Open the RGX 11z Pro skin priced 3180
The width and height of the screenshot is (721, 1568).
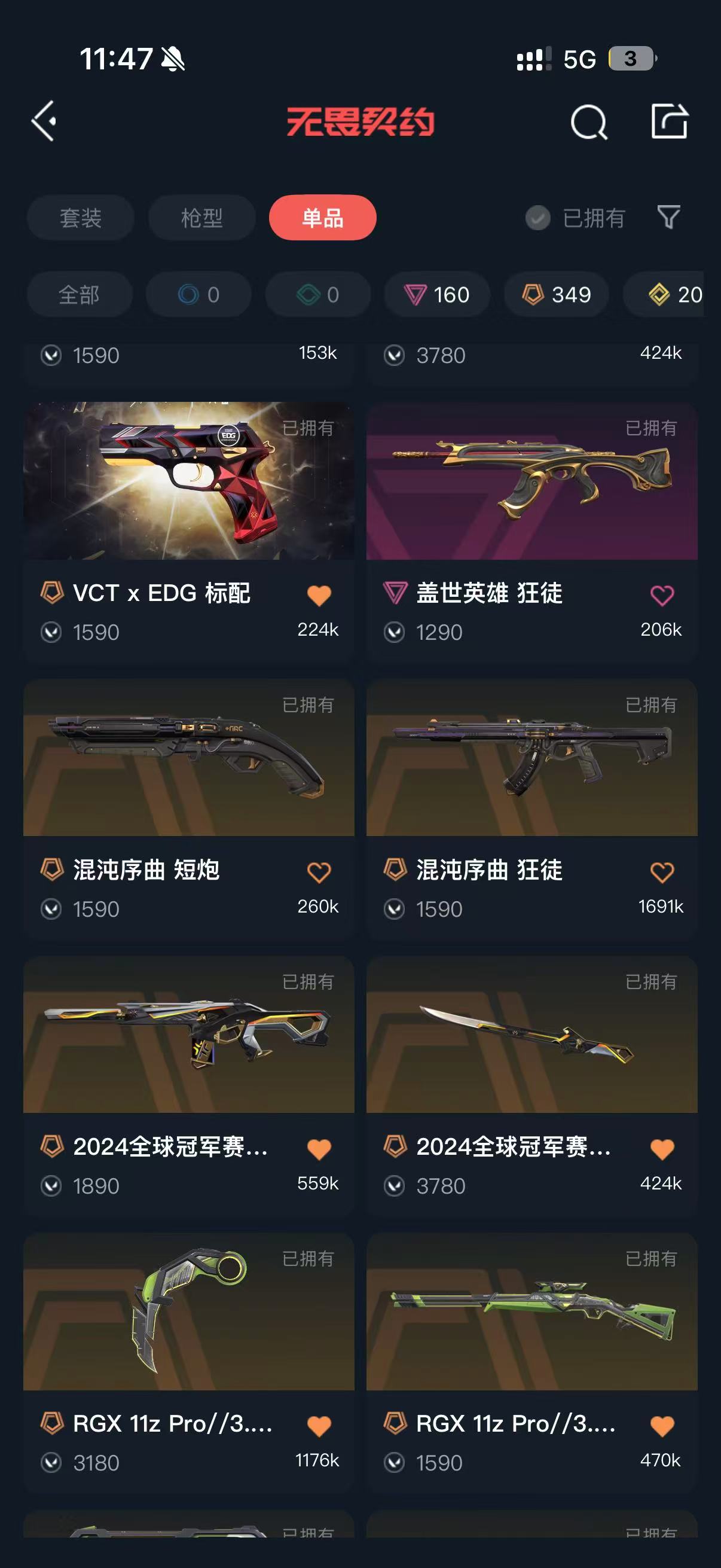[188, 1311]
